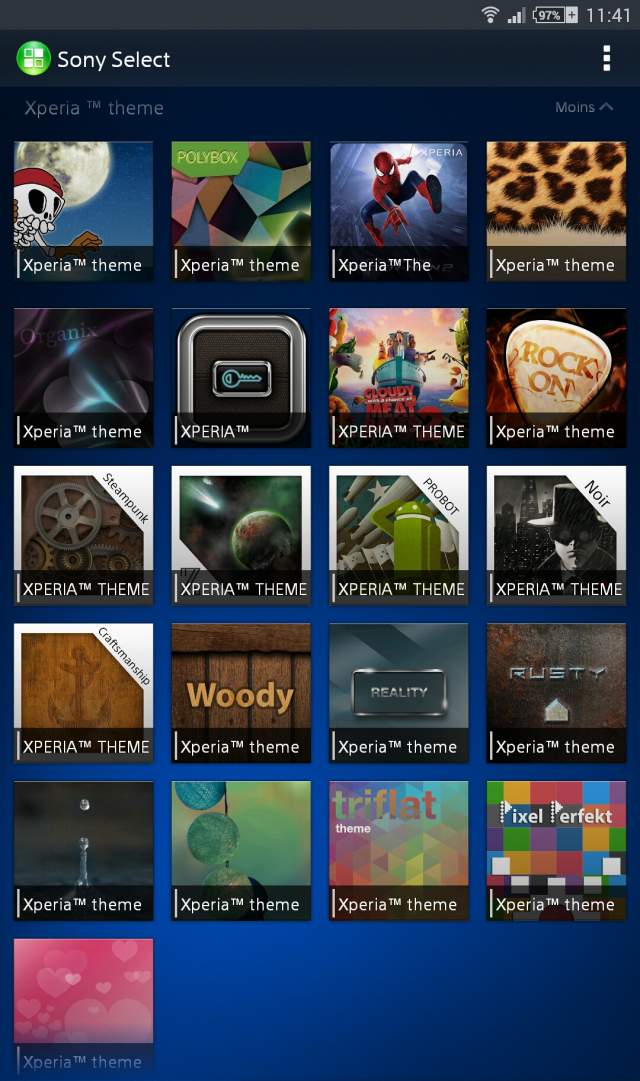Image resolution: width=640 pixels, height=1081 pixels.
Task: Open the pink hearts theme
Action: click(84, 1005)
